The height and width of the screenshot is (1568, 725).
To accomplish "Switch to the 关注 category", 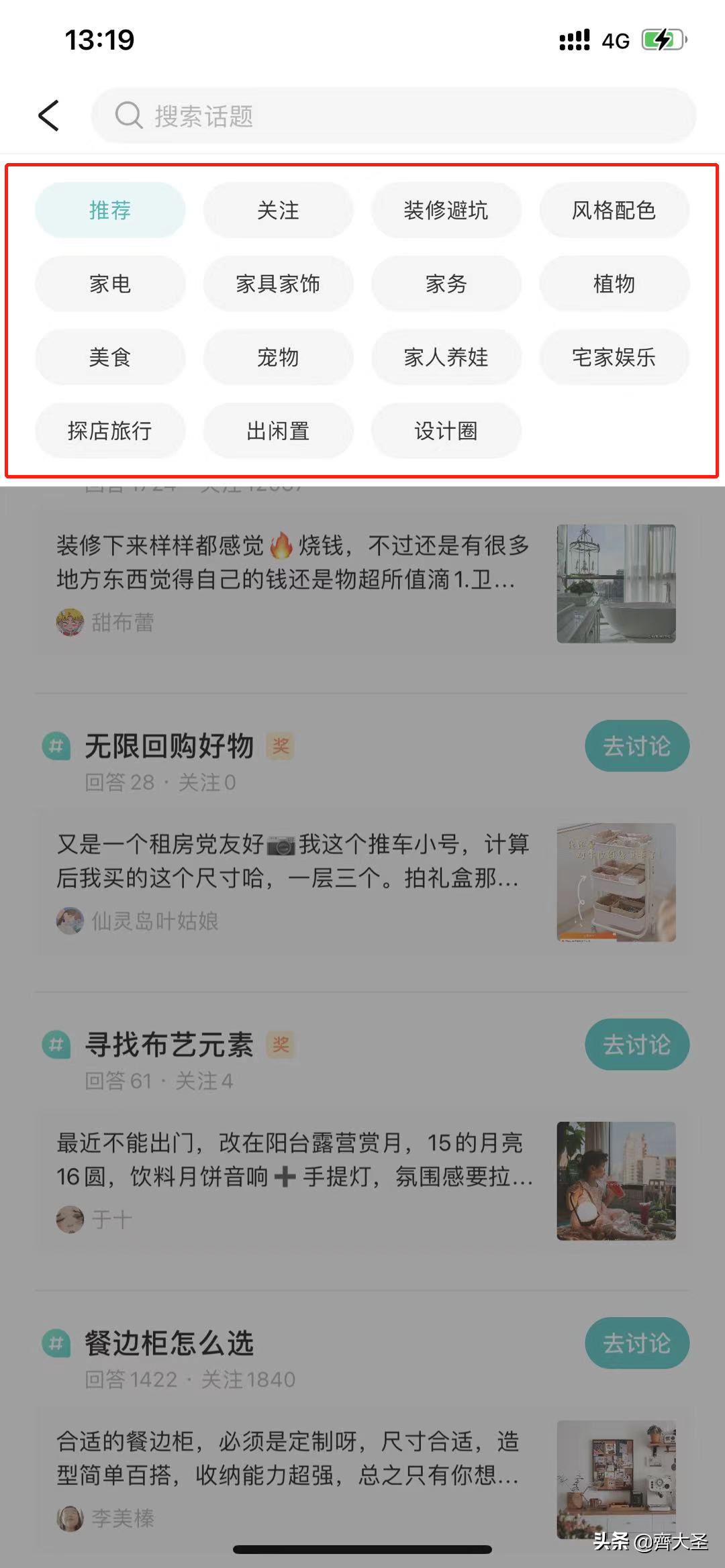I will click(x=278, y=210).
